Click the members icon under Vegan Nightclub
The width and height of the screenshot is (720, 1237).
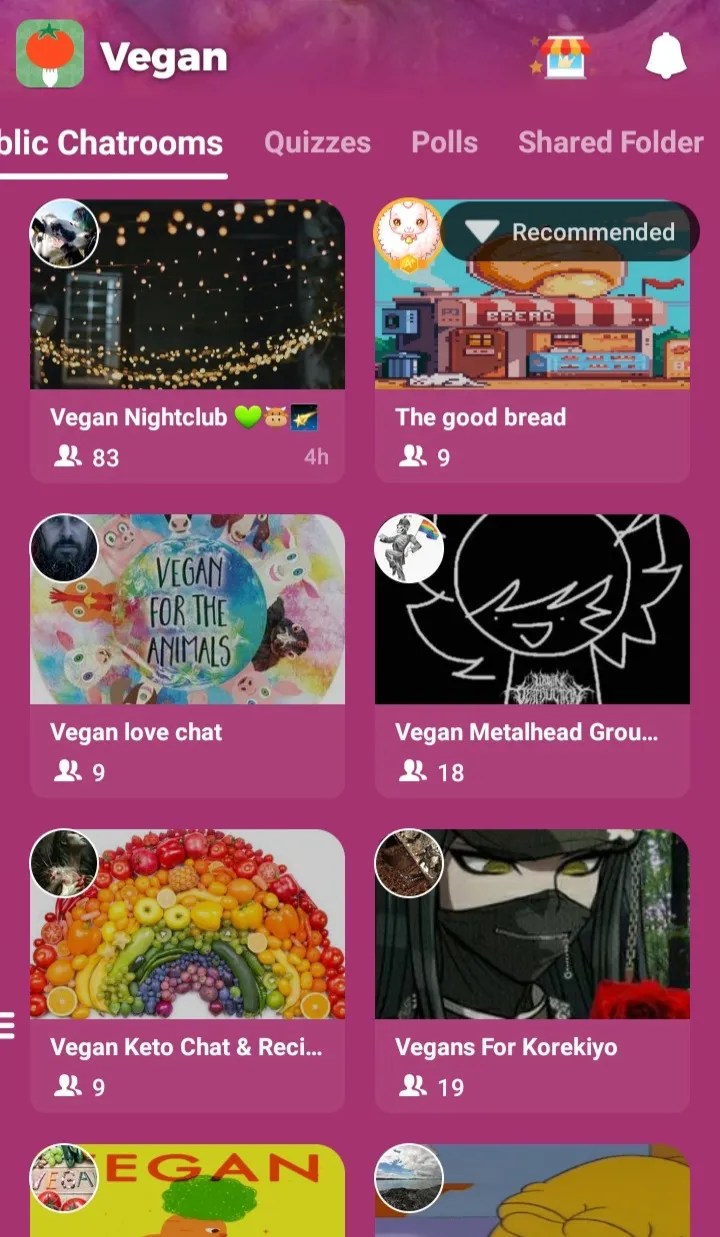66,457
